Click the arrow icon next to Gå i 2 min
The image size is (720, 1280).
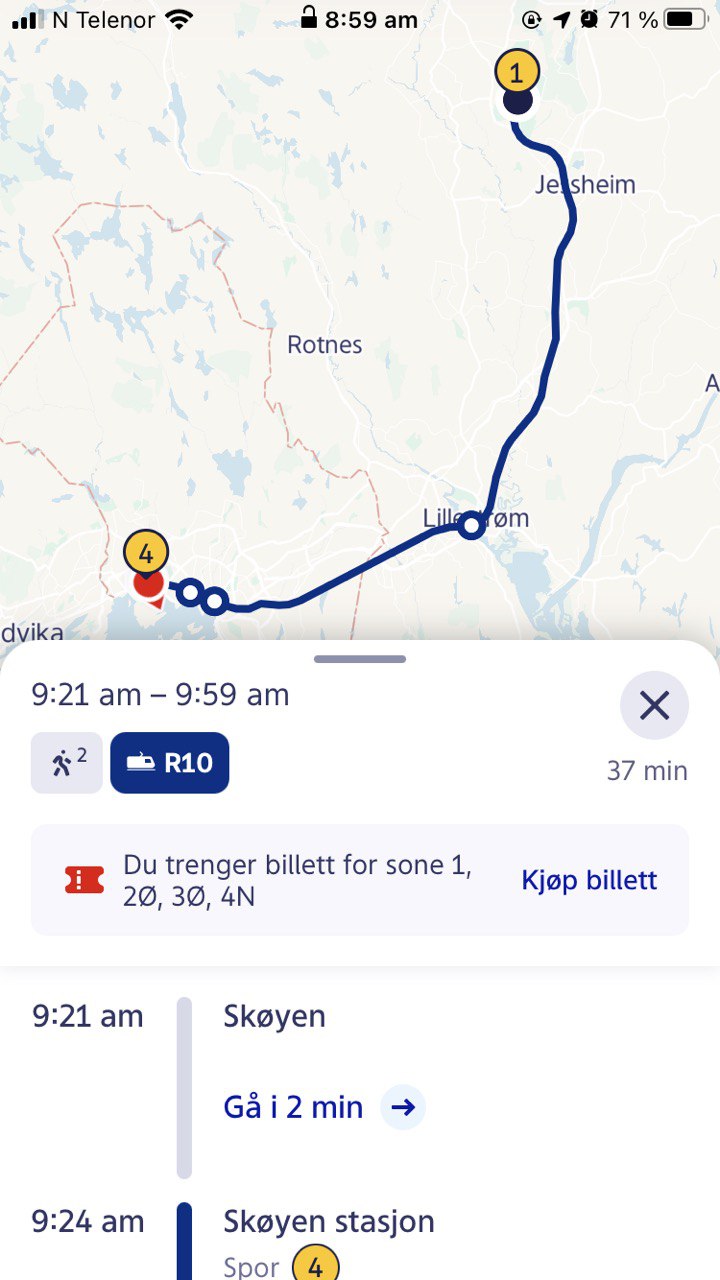coord(401,1107)
